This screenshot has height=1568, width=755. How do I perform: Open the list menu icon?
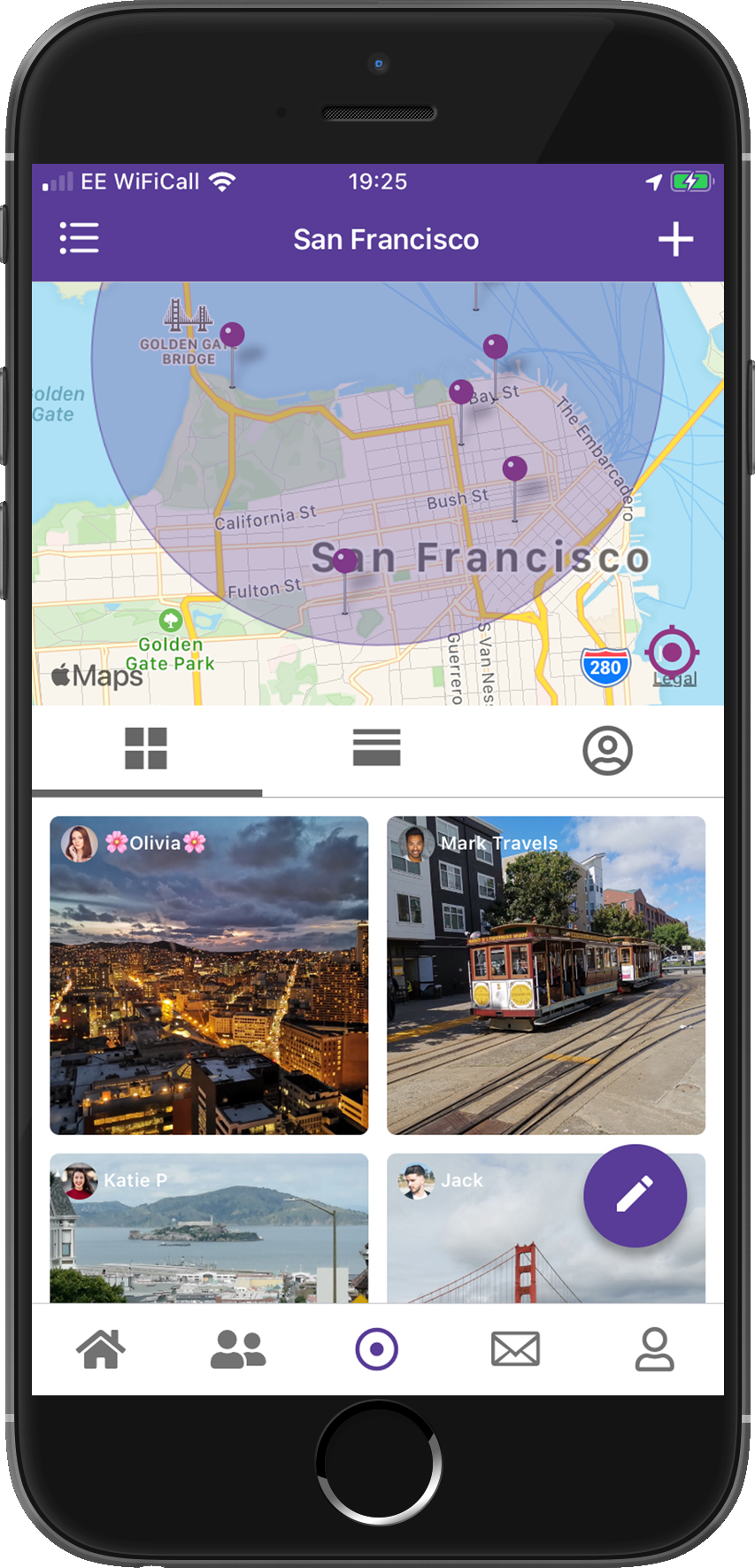(x=79, y=238)
